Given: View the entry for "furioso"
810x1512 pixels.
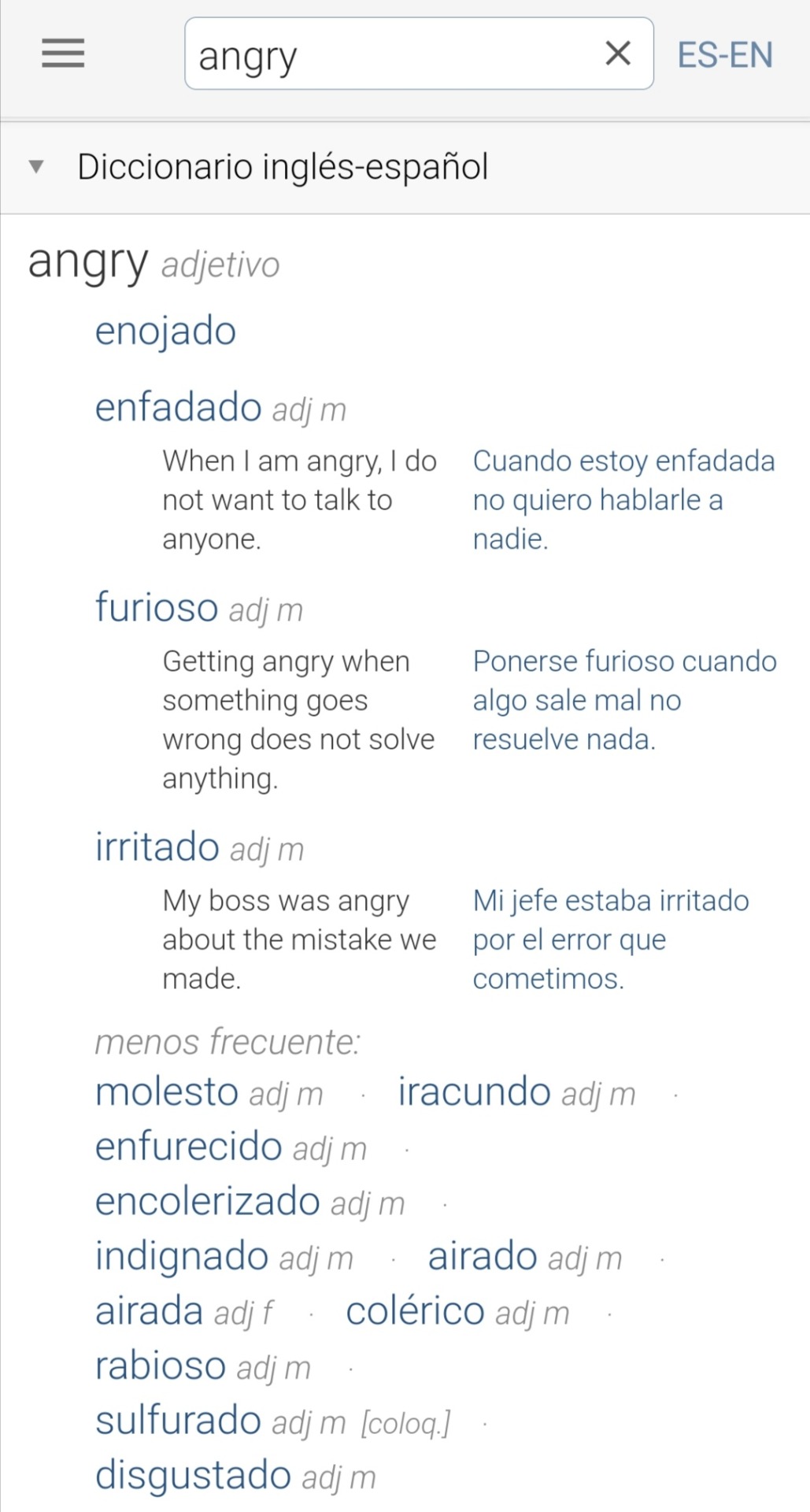Looking at the screenshot, I should (156, 608).
